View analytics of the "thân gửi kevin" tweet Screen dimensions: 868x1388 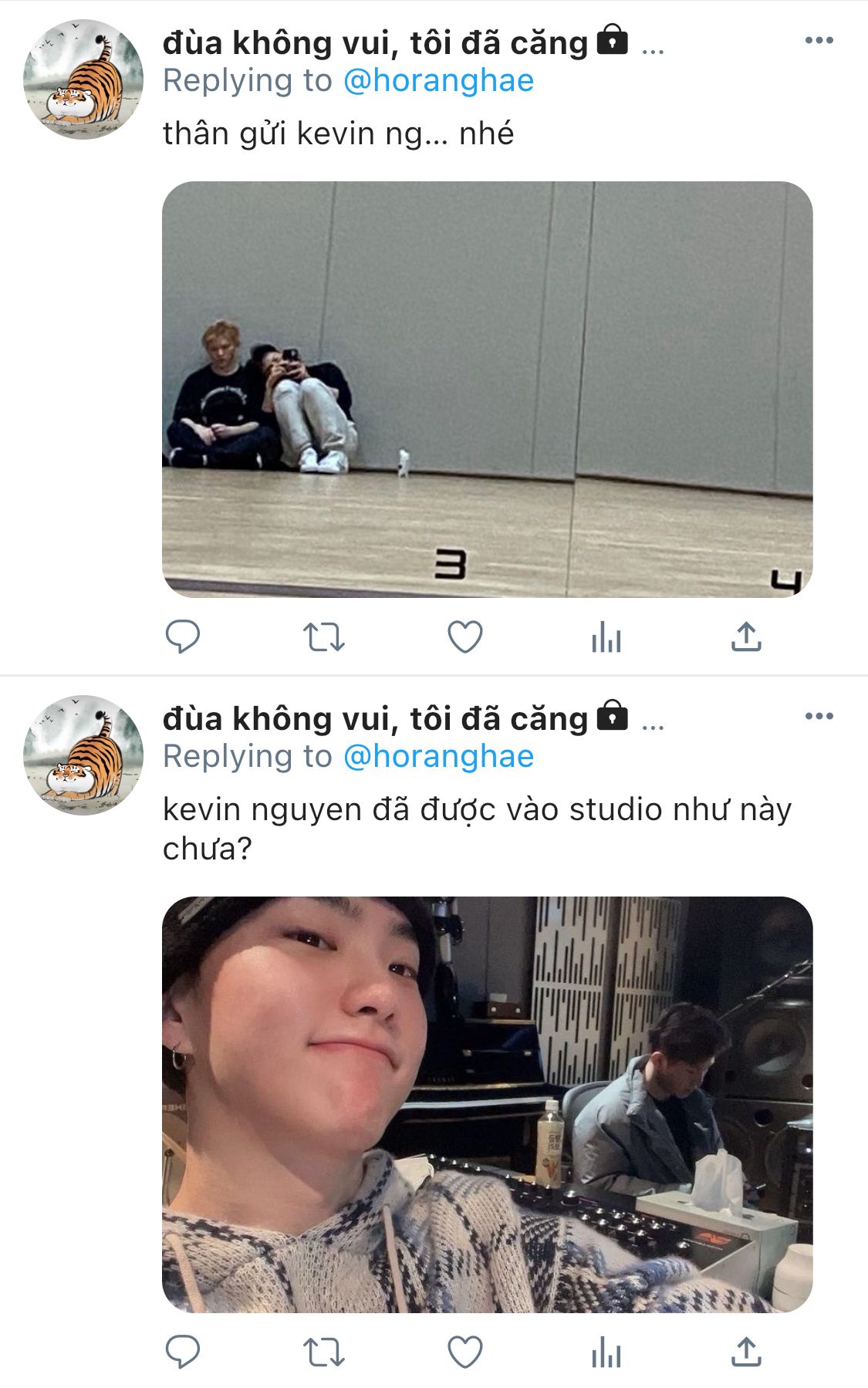point(606,637)
